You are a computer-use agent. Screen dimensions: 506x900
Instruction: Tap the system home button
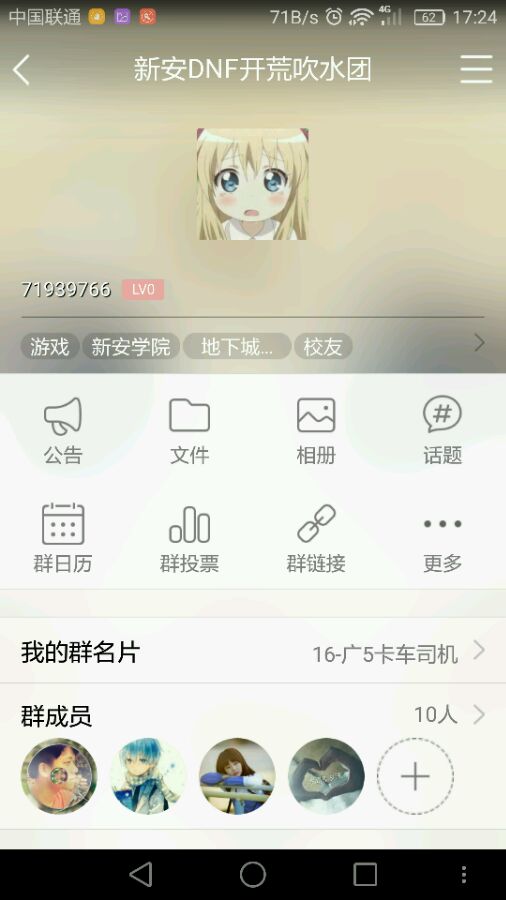[253, 875]
